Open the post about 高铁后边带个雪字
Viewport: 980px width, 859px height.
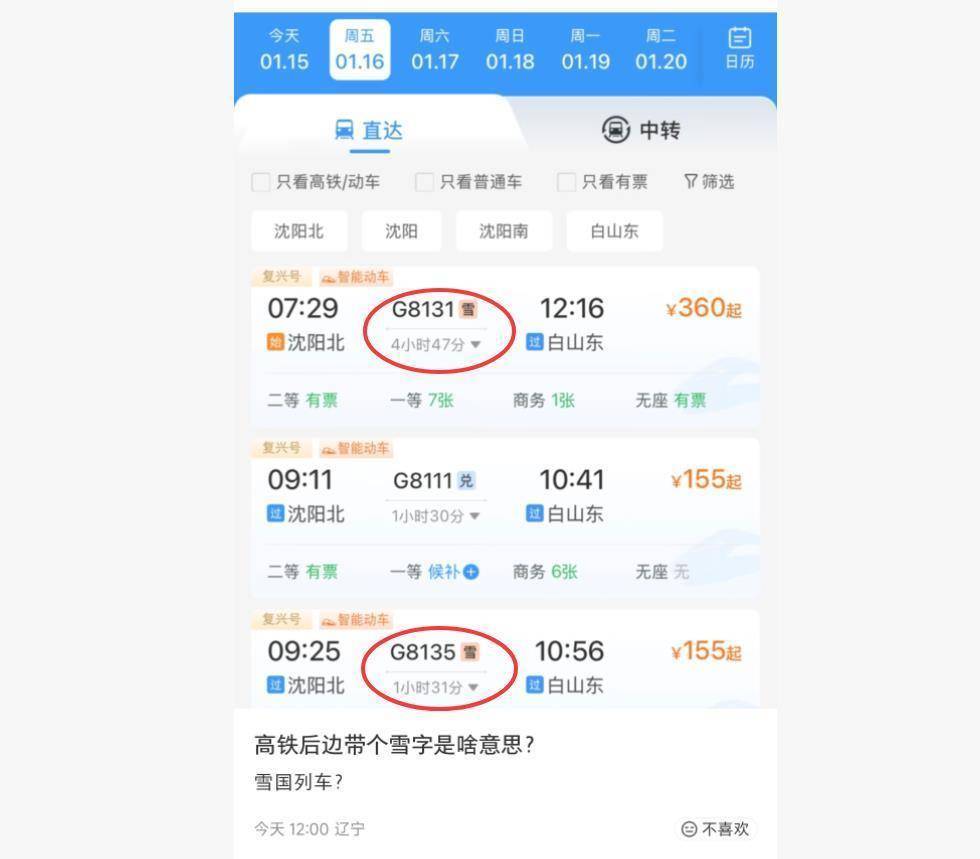tap(394, 745)
